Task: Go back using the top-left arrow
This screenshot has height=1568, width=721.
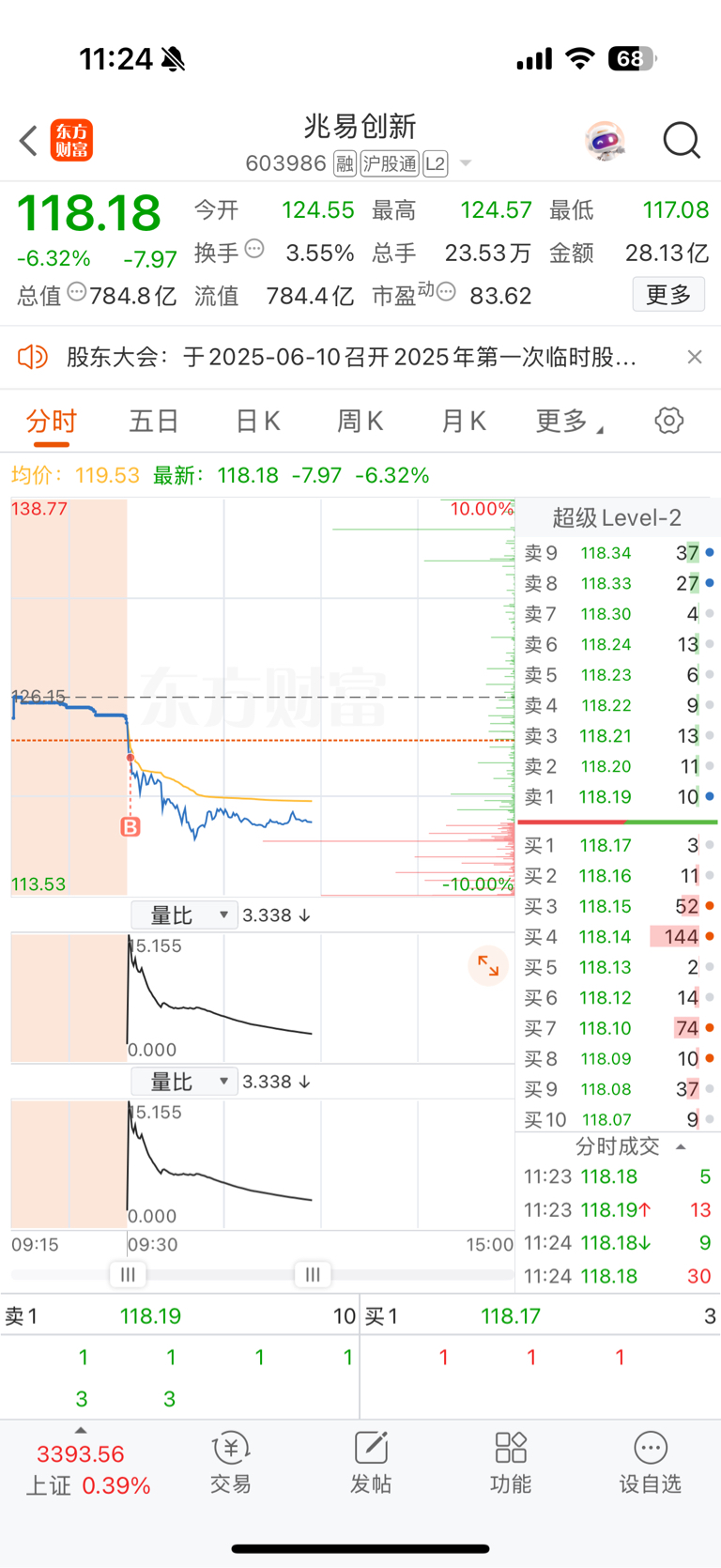Action: point(28,141)
